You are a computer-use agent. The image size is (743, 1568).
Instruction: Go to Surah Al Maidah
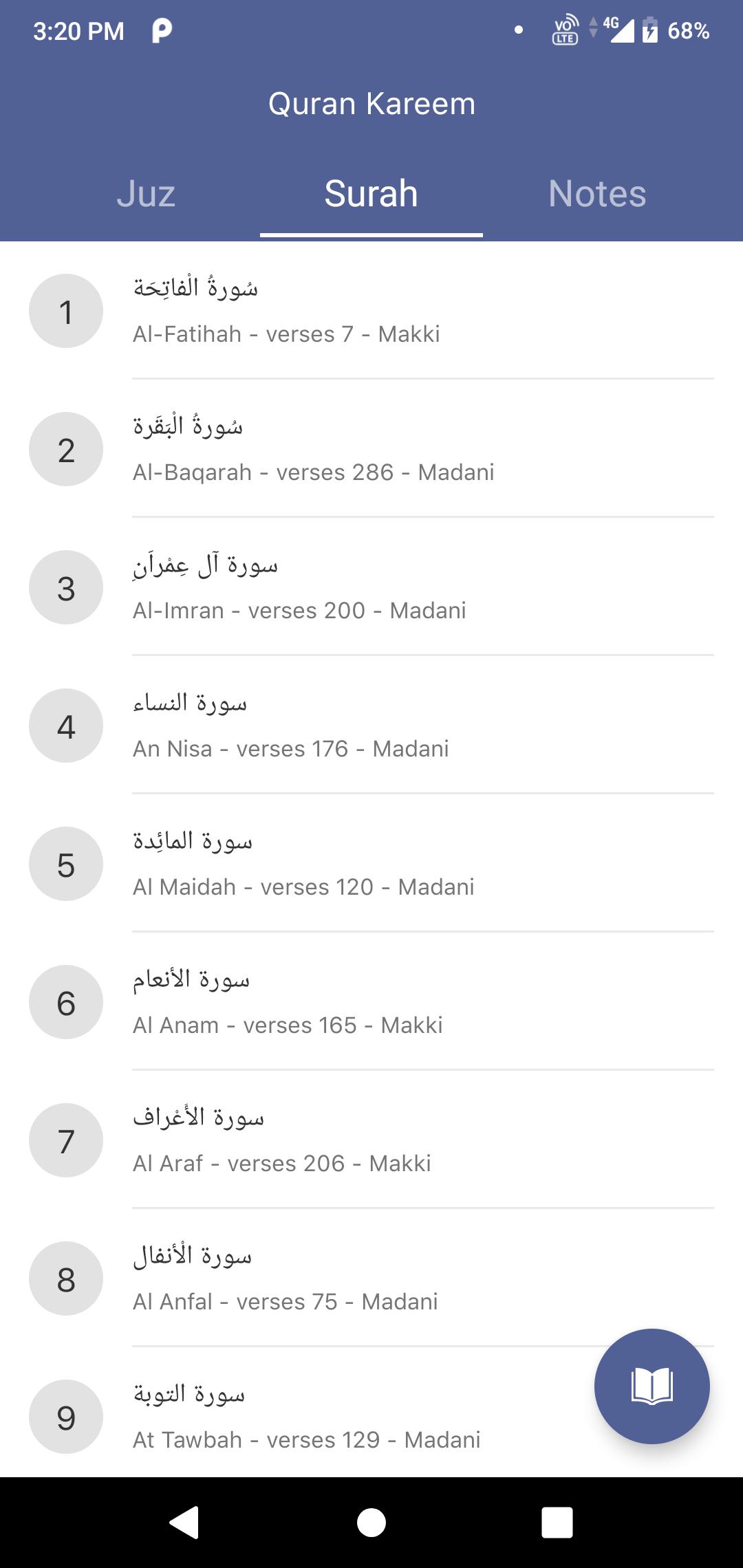click(x=371, y=864)
